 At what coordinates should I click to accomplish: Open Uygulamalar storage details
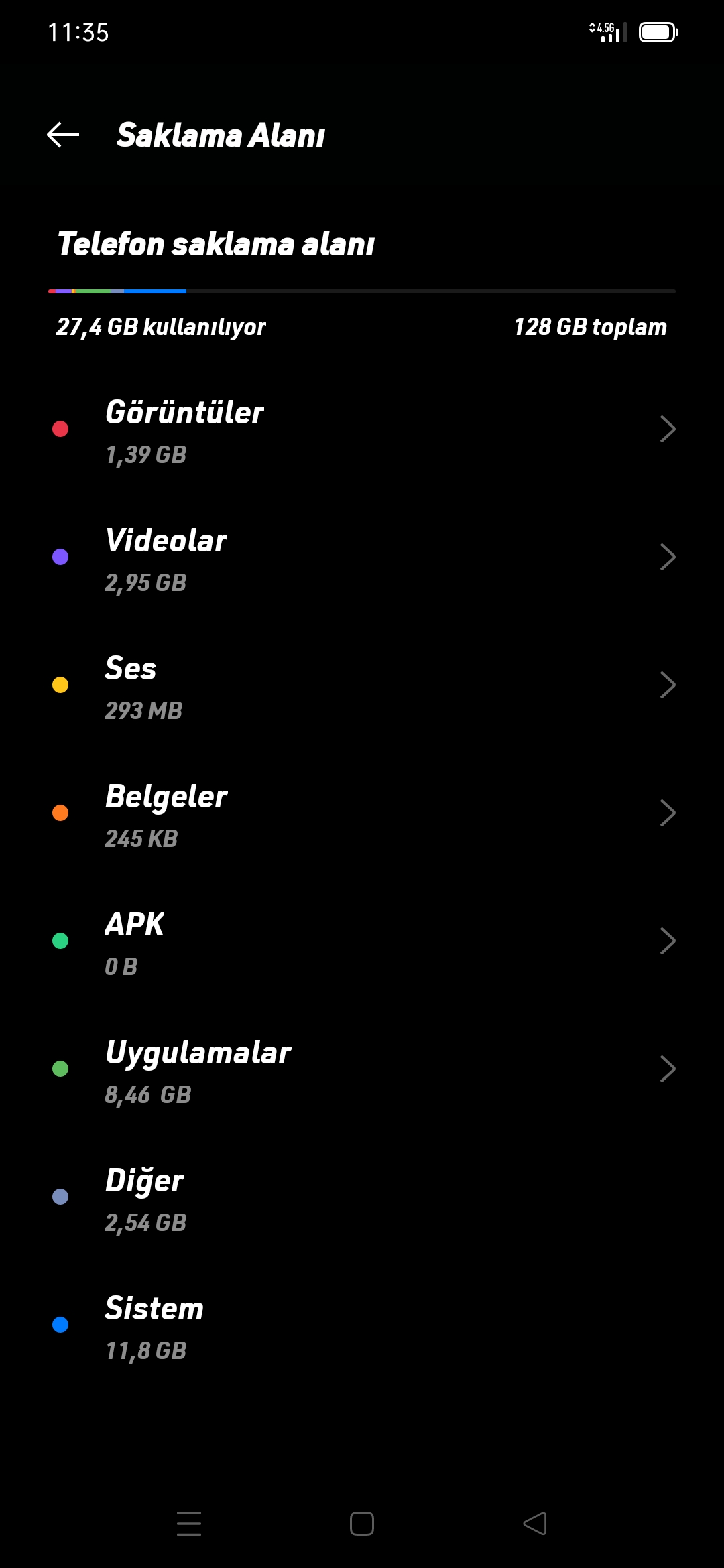click(362, 1069)
